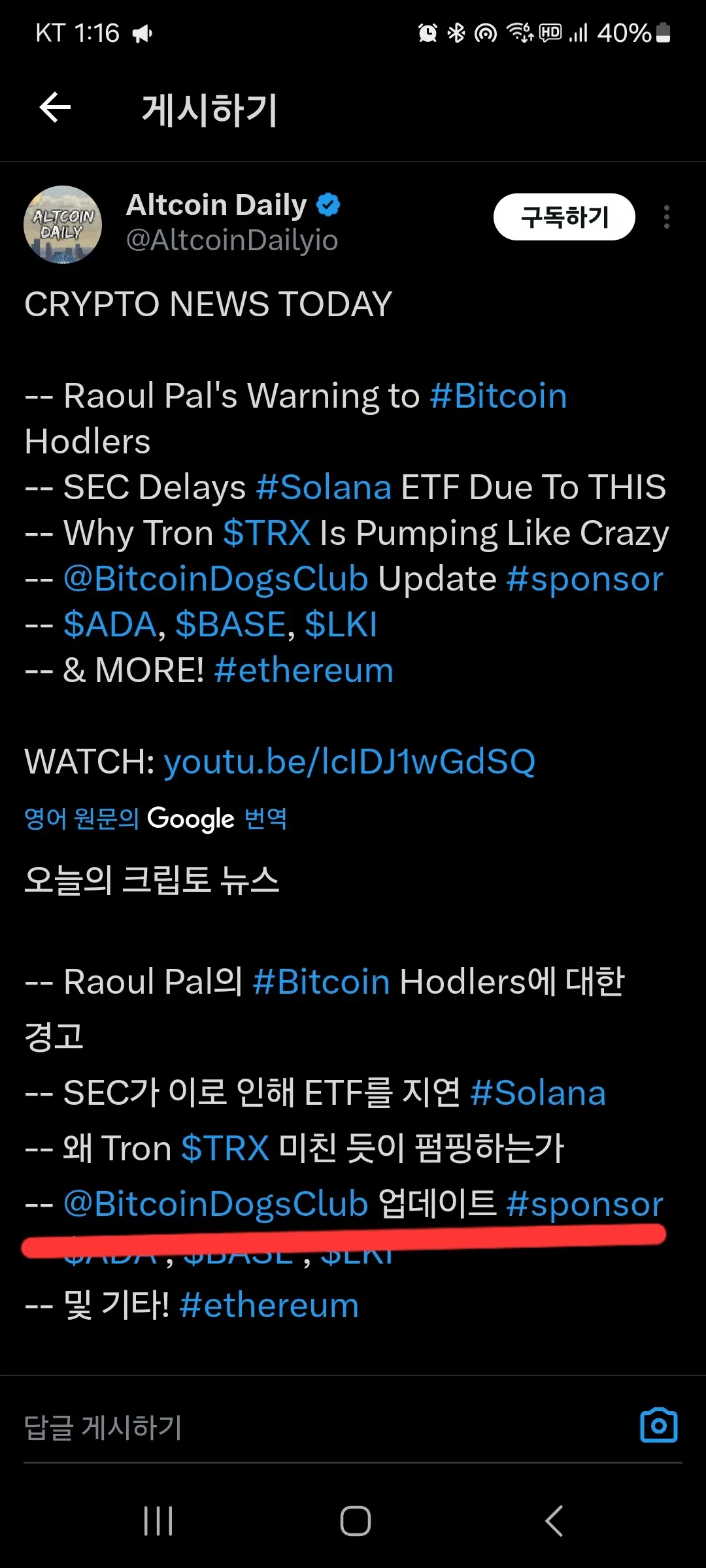The height and width of the screenshot is (1568, 706).
Task: Open #sponsor hashtag in the English text
Action: (x=585, y=579)
